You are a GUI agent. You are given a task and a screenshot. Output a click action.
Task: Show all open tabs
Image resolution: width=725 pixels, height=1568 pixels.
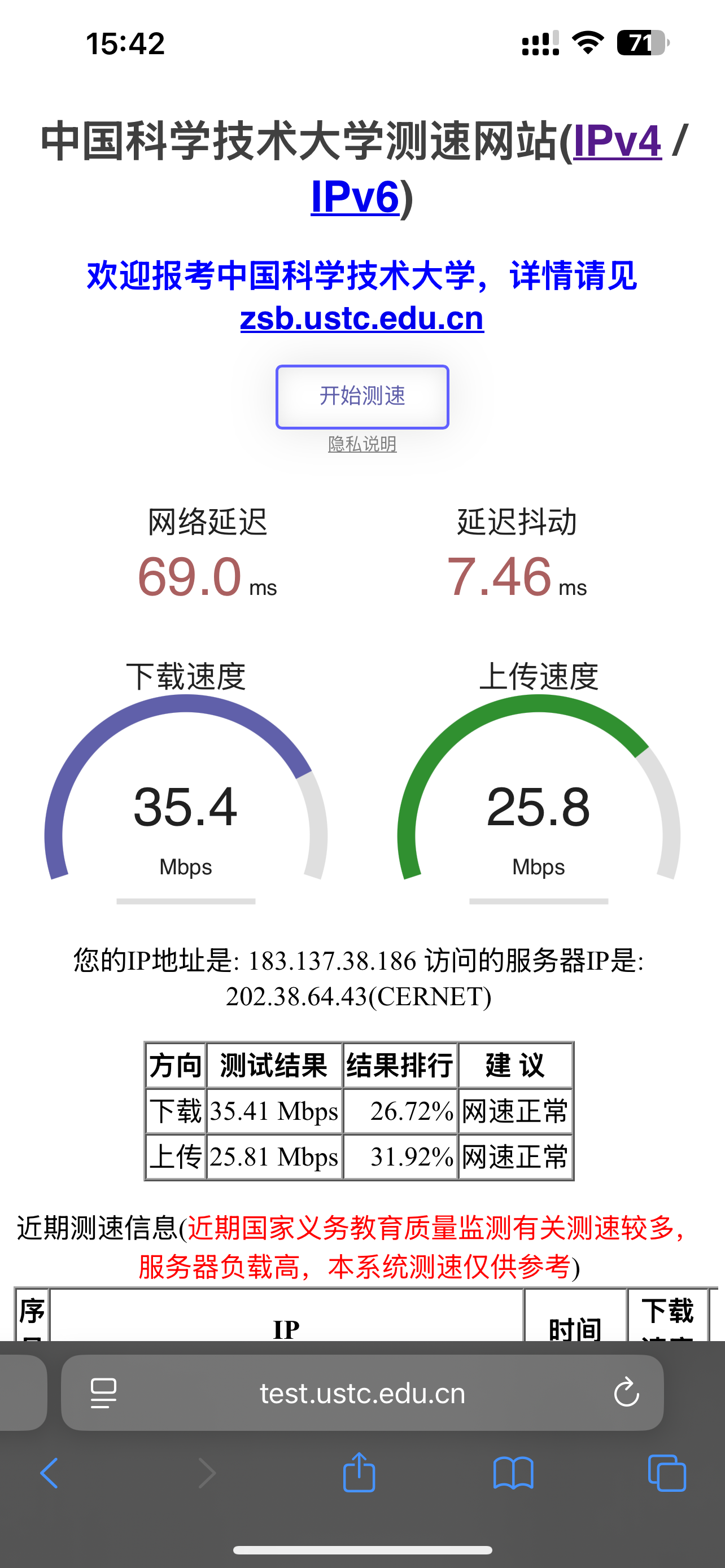(x=667, y=1474)
